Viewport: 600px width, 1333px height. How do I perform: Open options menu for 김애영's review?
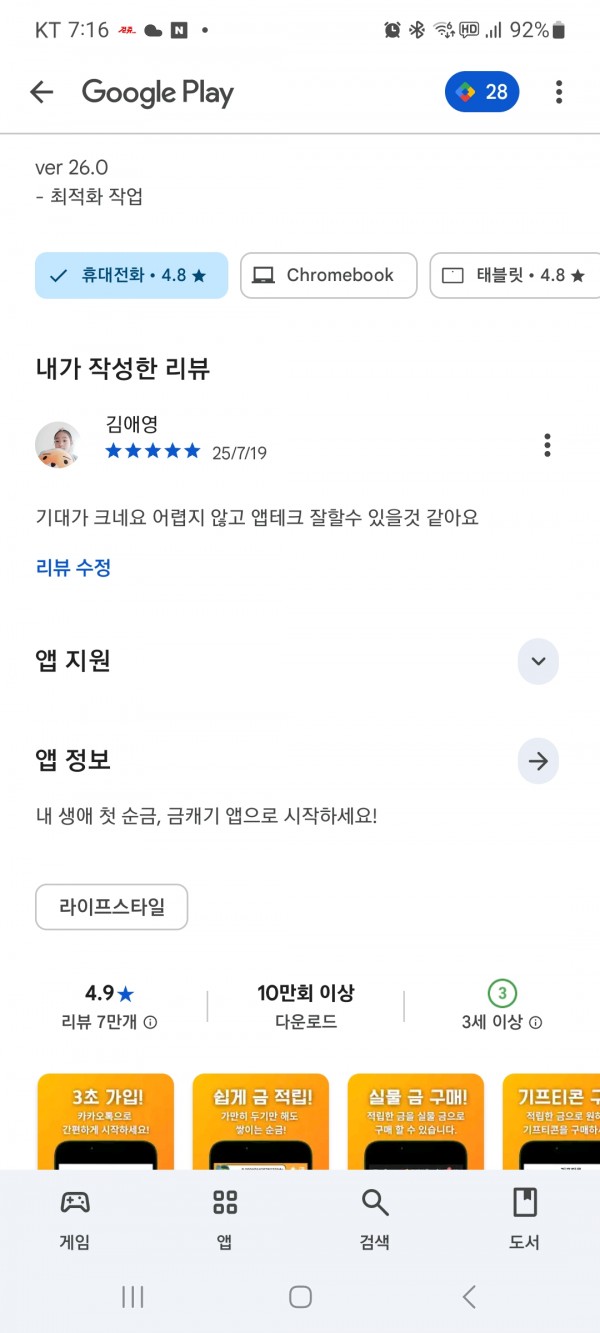pos(547,445)
